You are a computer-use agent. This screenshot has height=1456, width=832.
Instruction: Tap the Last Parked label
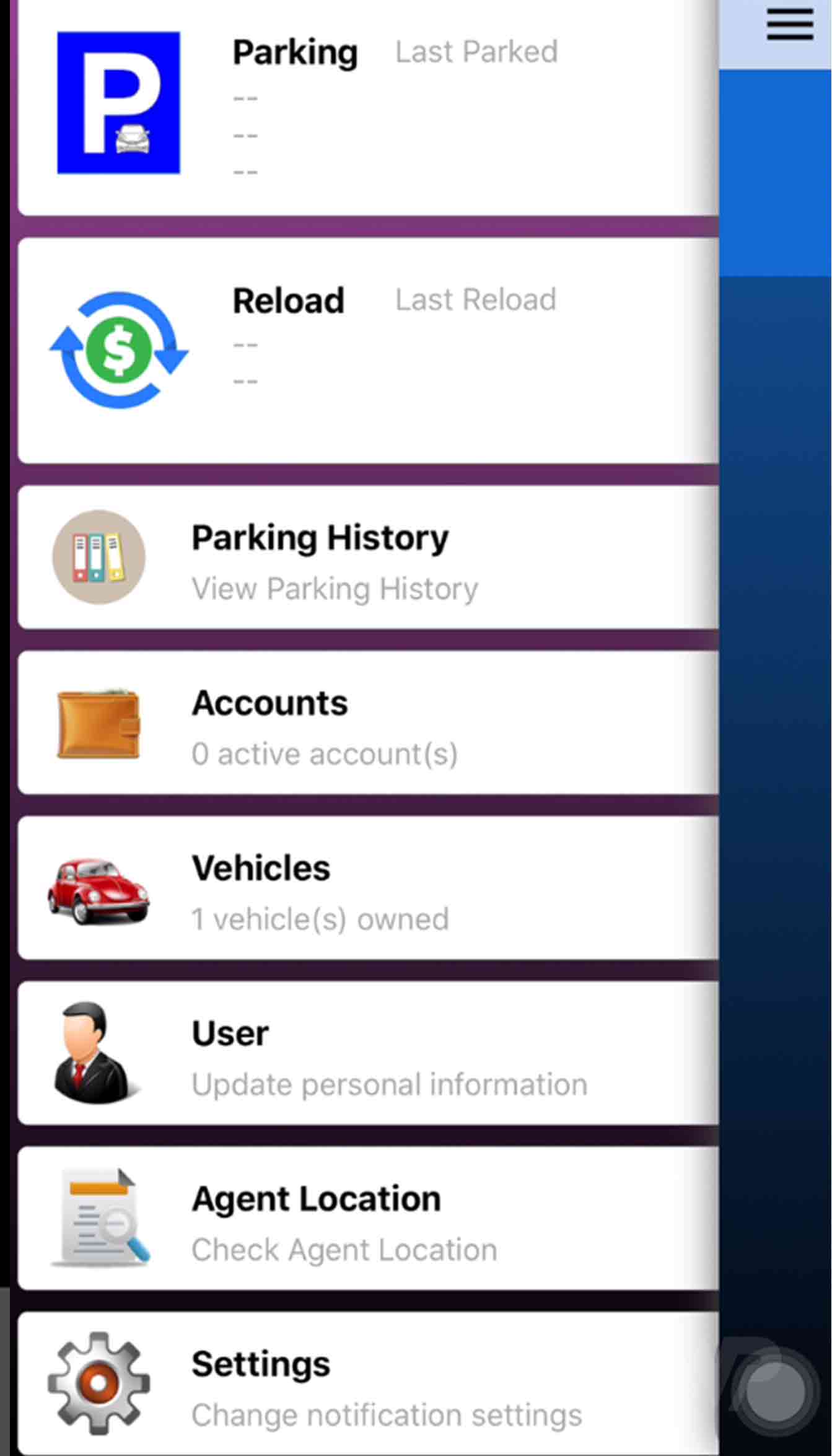click(x=475, y=51)
